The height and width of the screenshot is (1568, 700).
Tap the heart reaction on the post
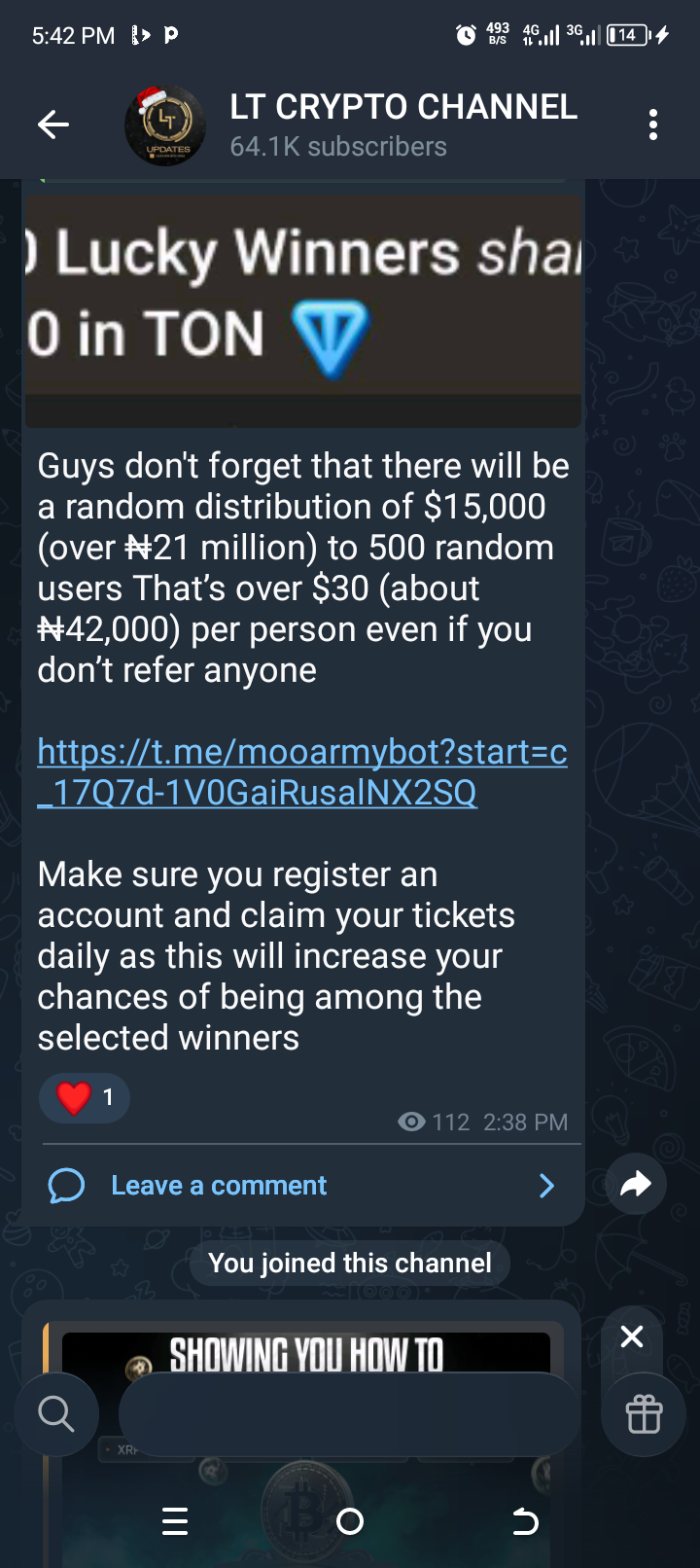tap(85, 1097)
